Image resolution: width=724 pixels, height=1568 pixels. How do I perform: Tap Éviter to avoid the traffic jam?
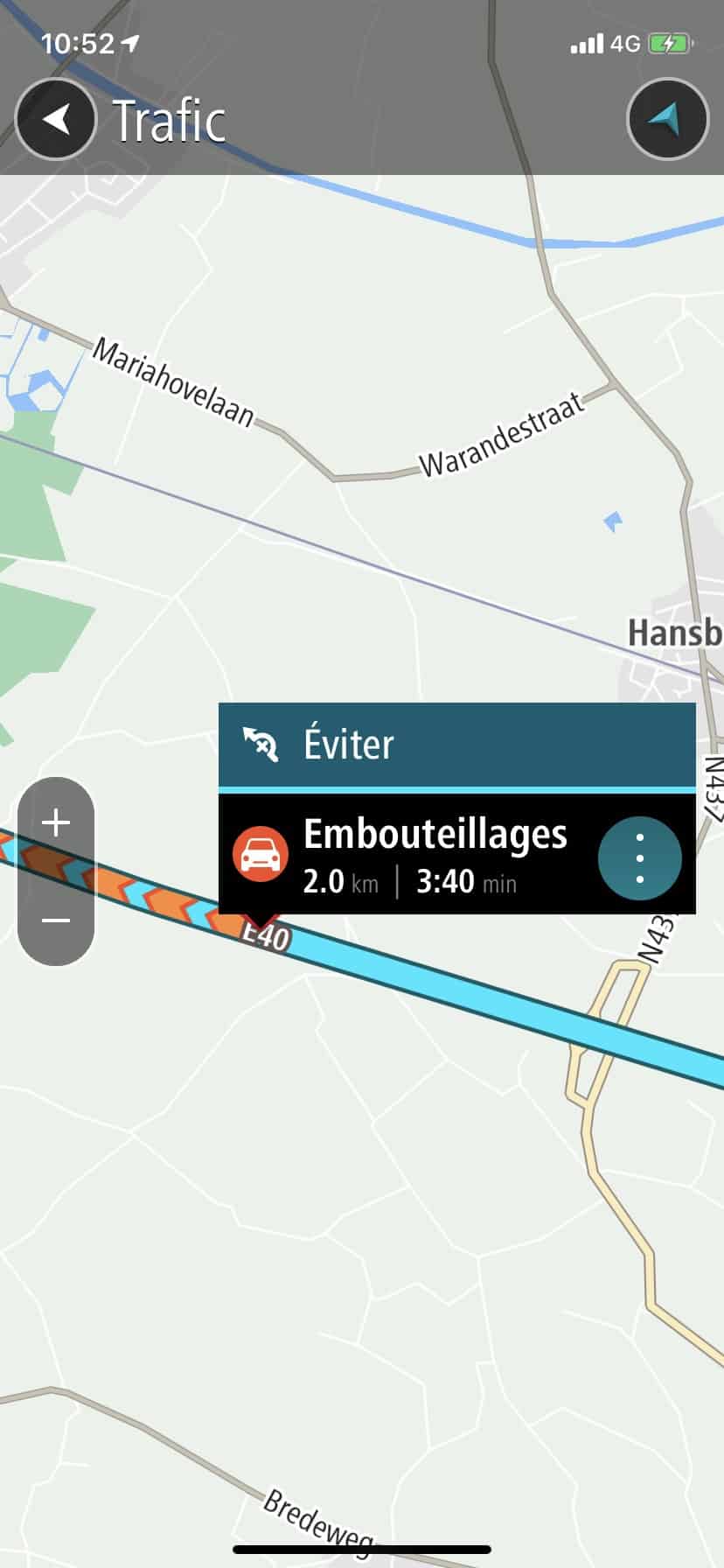click(x=456, y=745)
